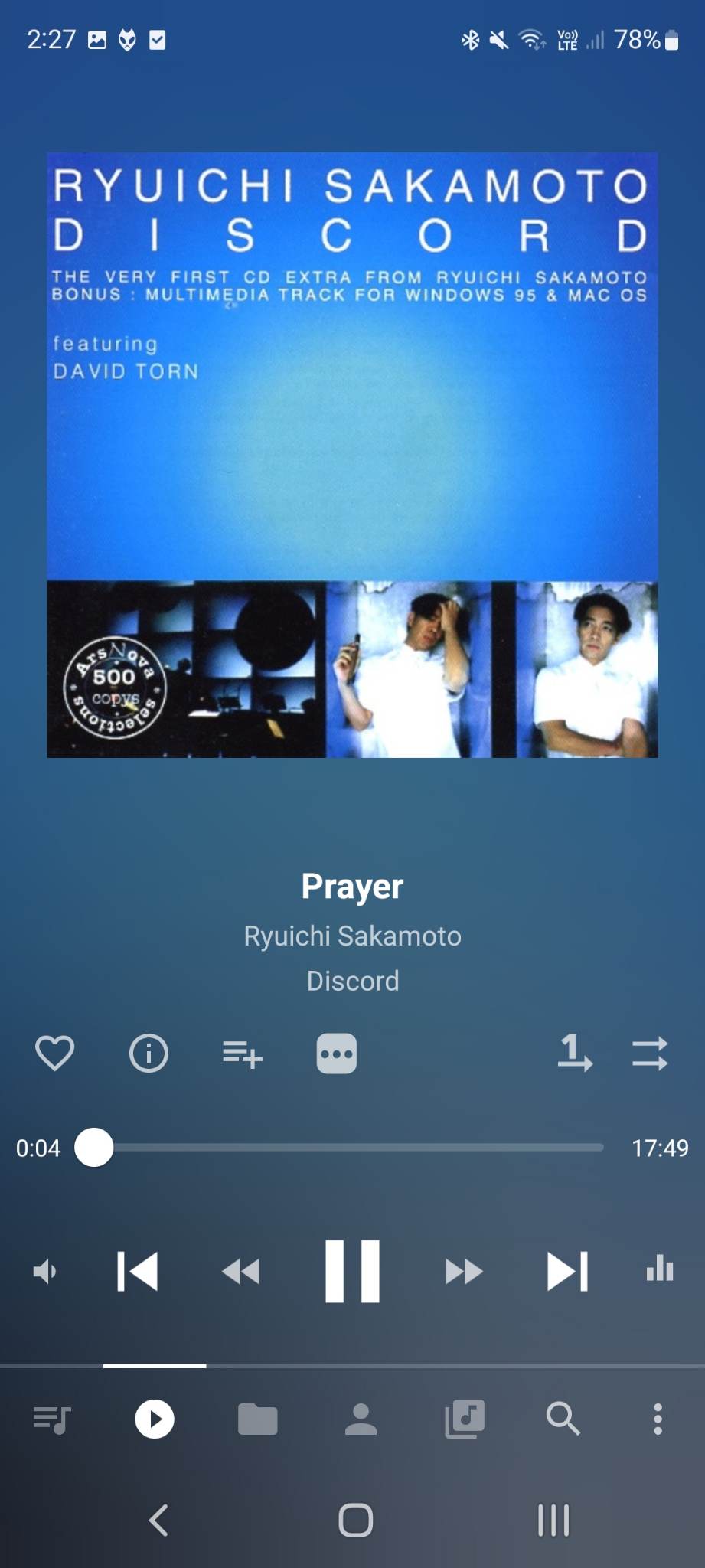Fast-forward the song
Viewport: 705px width, 1568px height.
[464, 1272]
